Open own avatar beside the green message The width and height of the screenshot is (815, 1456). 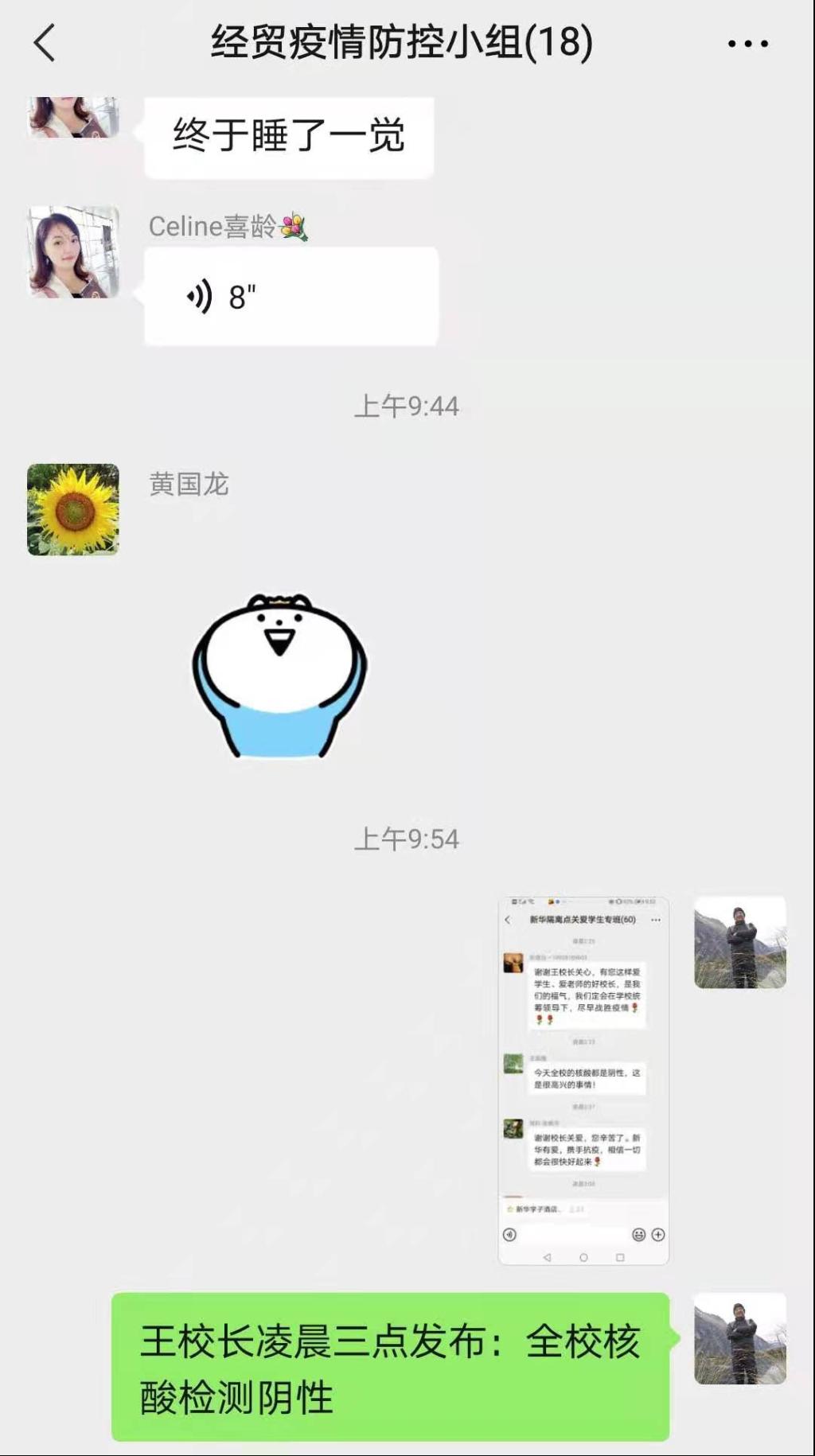[x=739, y=1338]
